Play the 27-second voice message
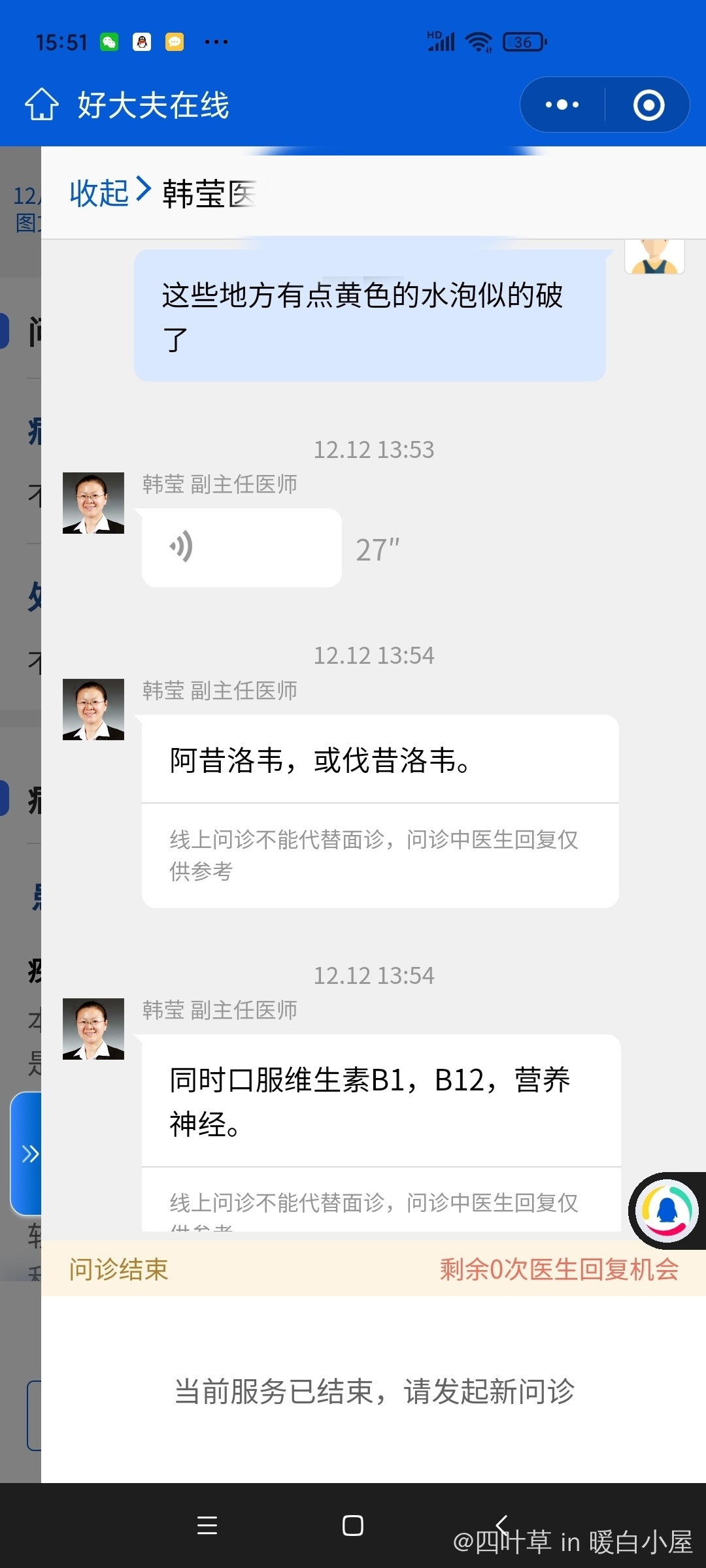 click(241, 547)
